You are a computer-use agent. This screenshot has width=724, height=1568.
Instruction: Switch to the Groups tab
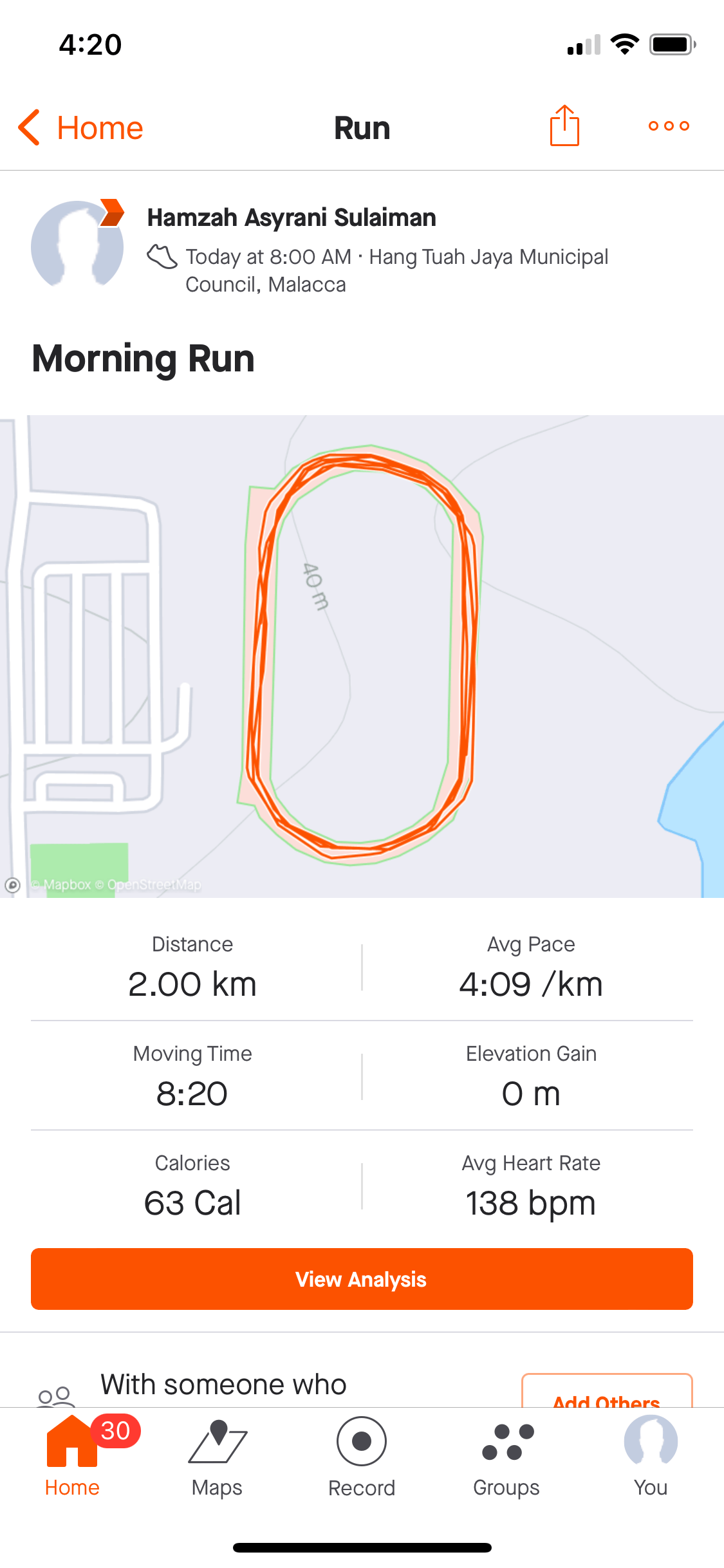[506, 1458]
